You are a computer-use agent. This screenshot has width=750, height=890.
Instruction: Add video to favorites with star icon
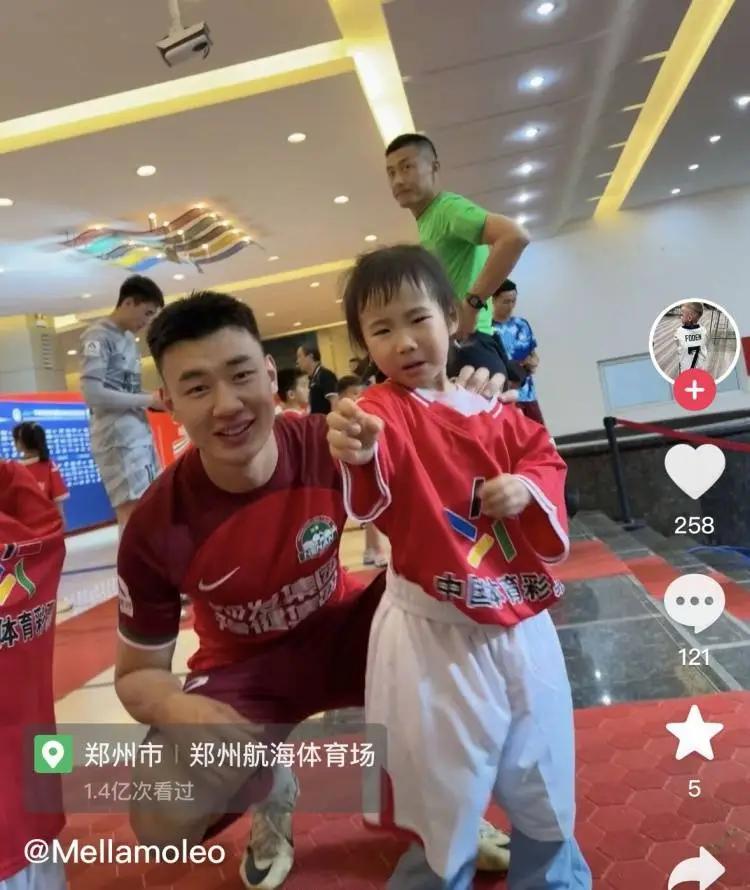click(694, 733)
